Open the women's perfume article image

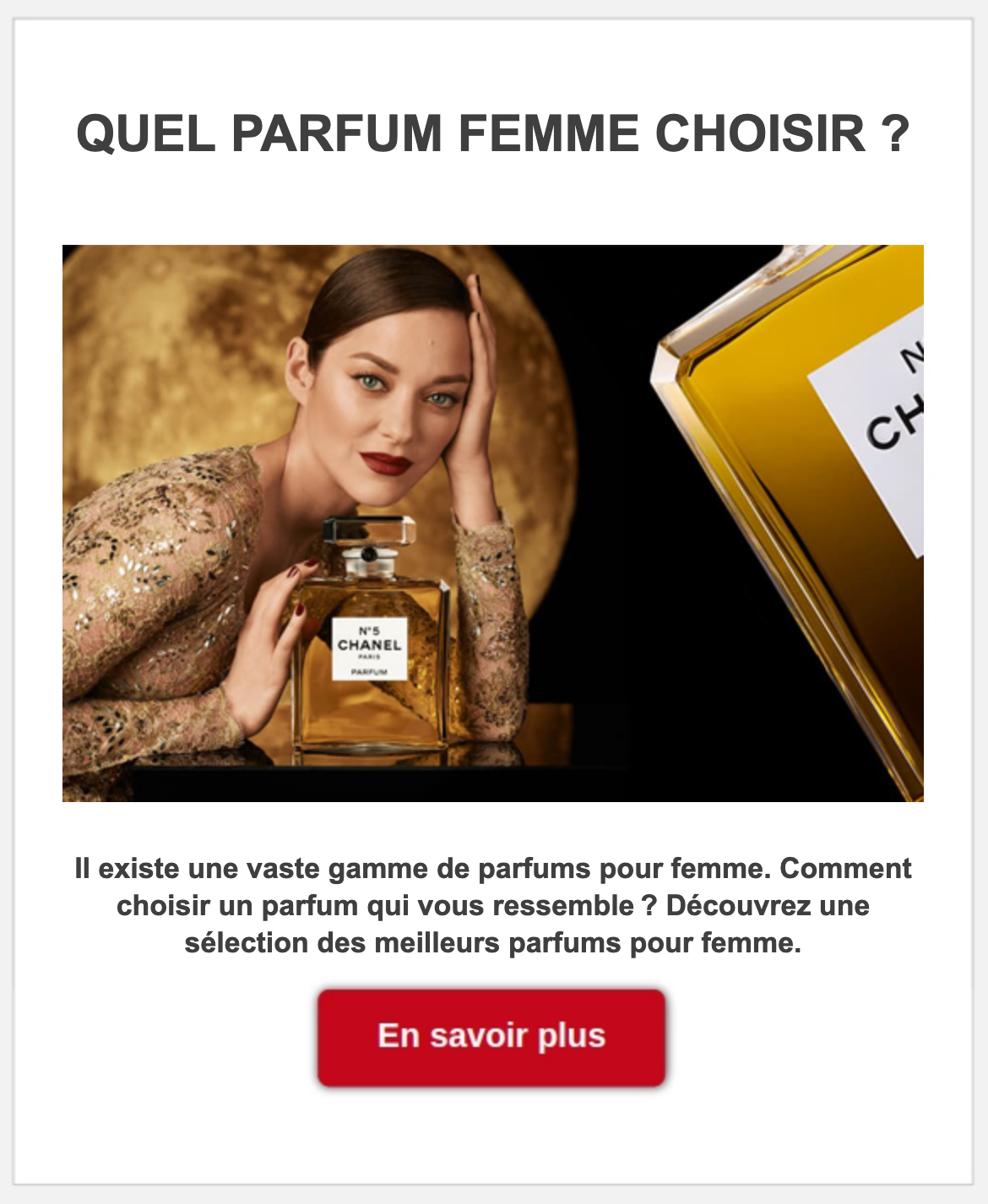pos(493,523)
